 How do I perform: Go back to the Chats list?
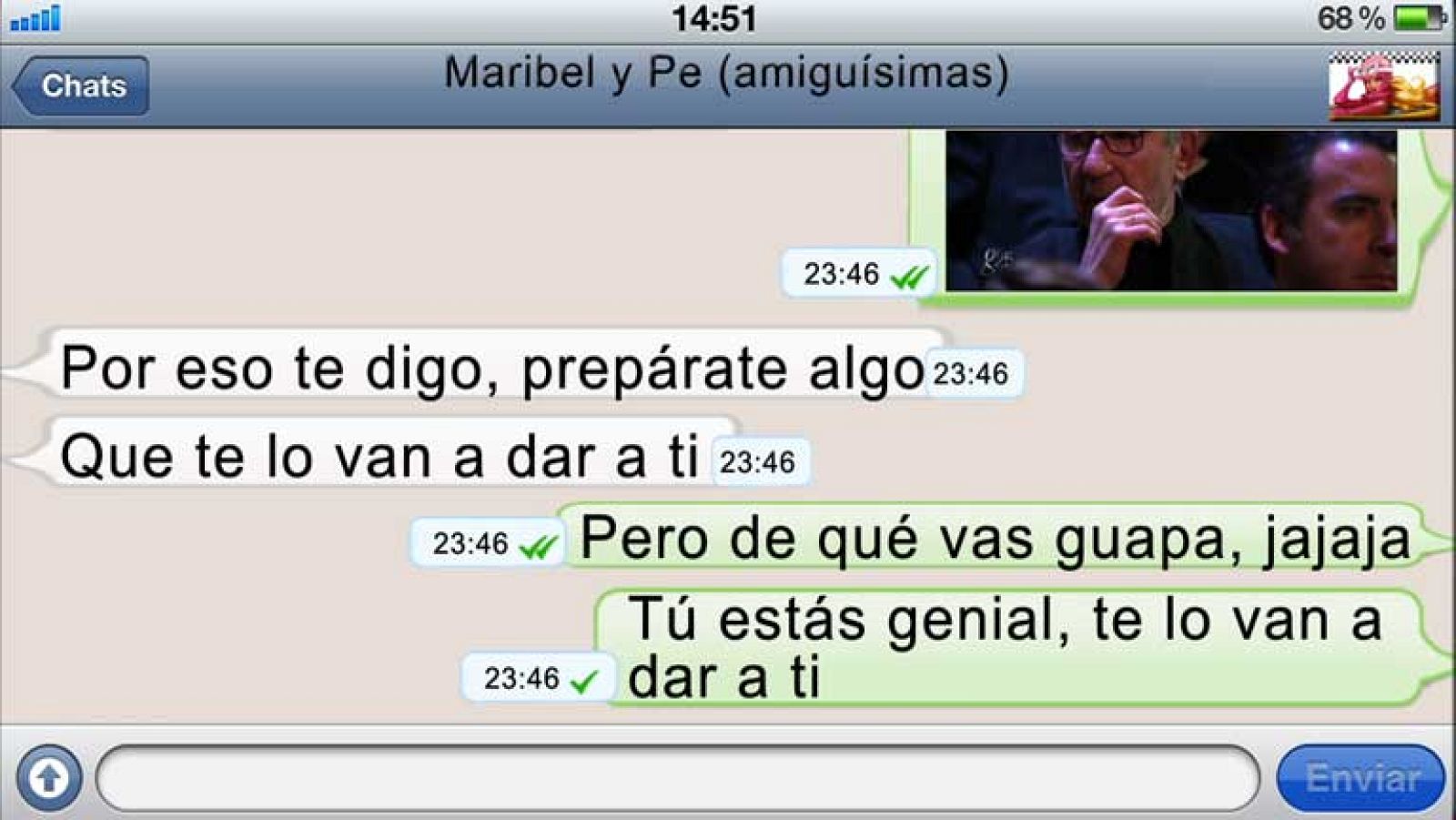(82, 86)
